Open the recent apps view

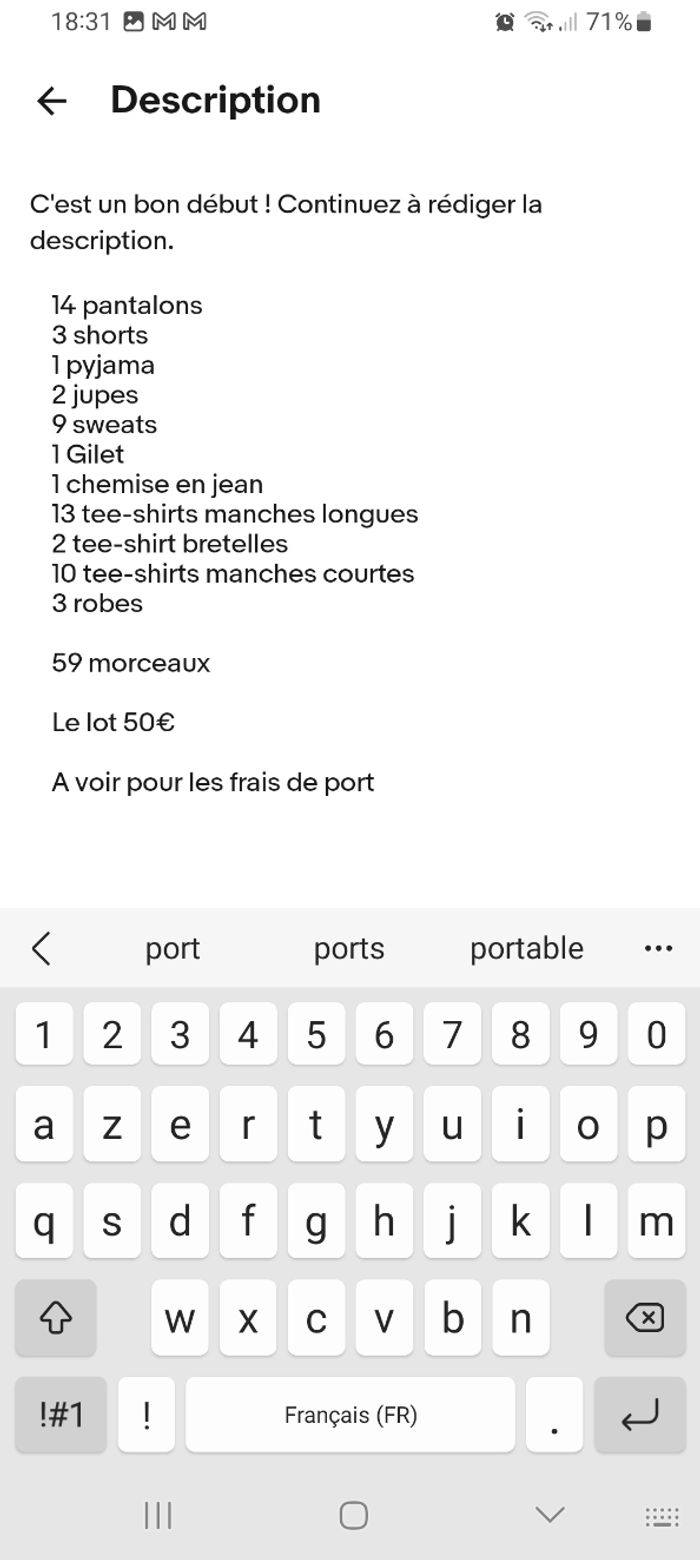[x=158, y=1515]
